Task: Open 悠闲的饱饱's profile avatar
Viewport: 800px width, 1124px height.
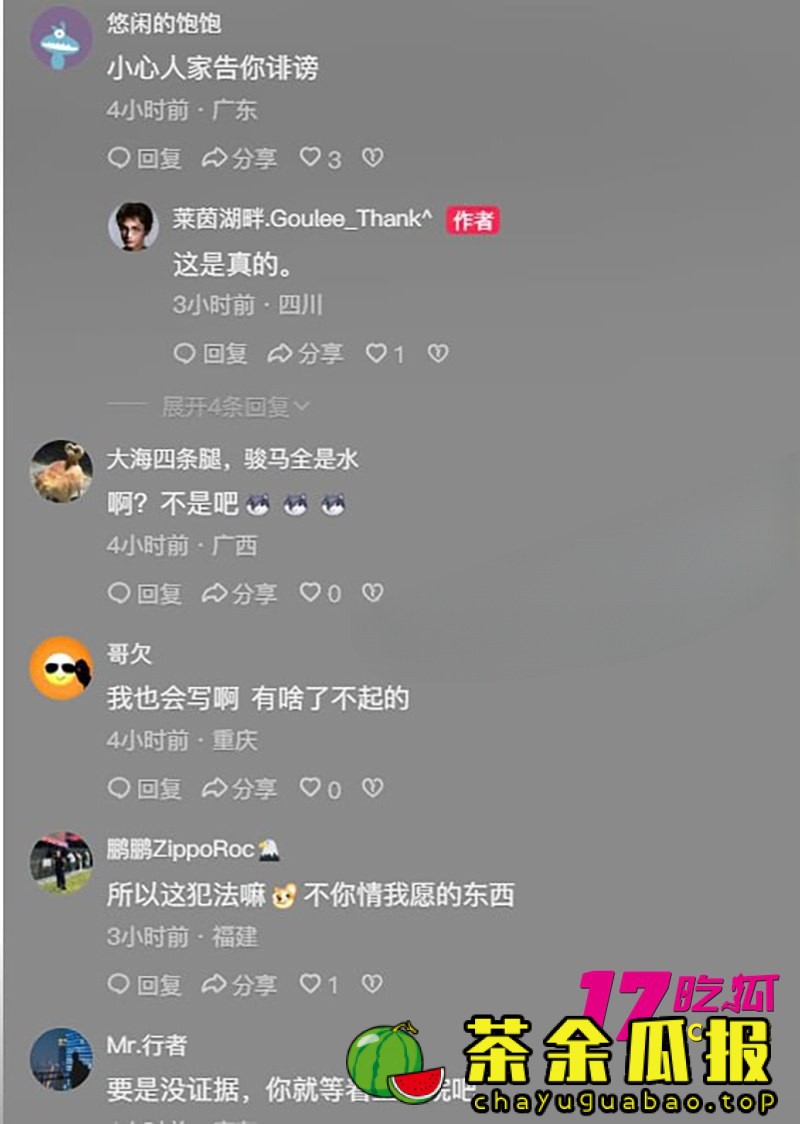Action: click(x=61, y=39)
